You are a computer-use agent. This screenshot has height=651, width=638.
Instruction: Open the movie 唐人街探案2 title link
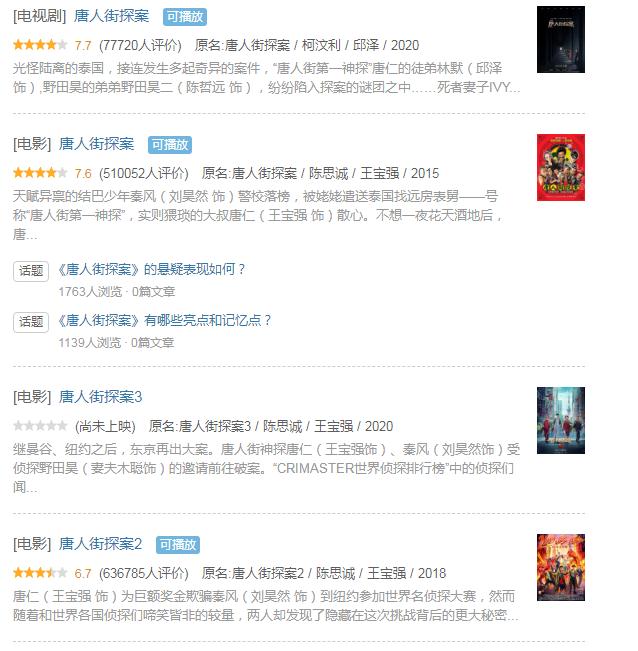point(101,544)
